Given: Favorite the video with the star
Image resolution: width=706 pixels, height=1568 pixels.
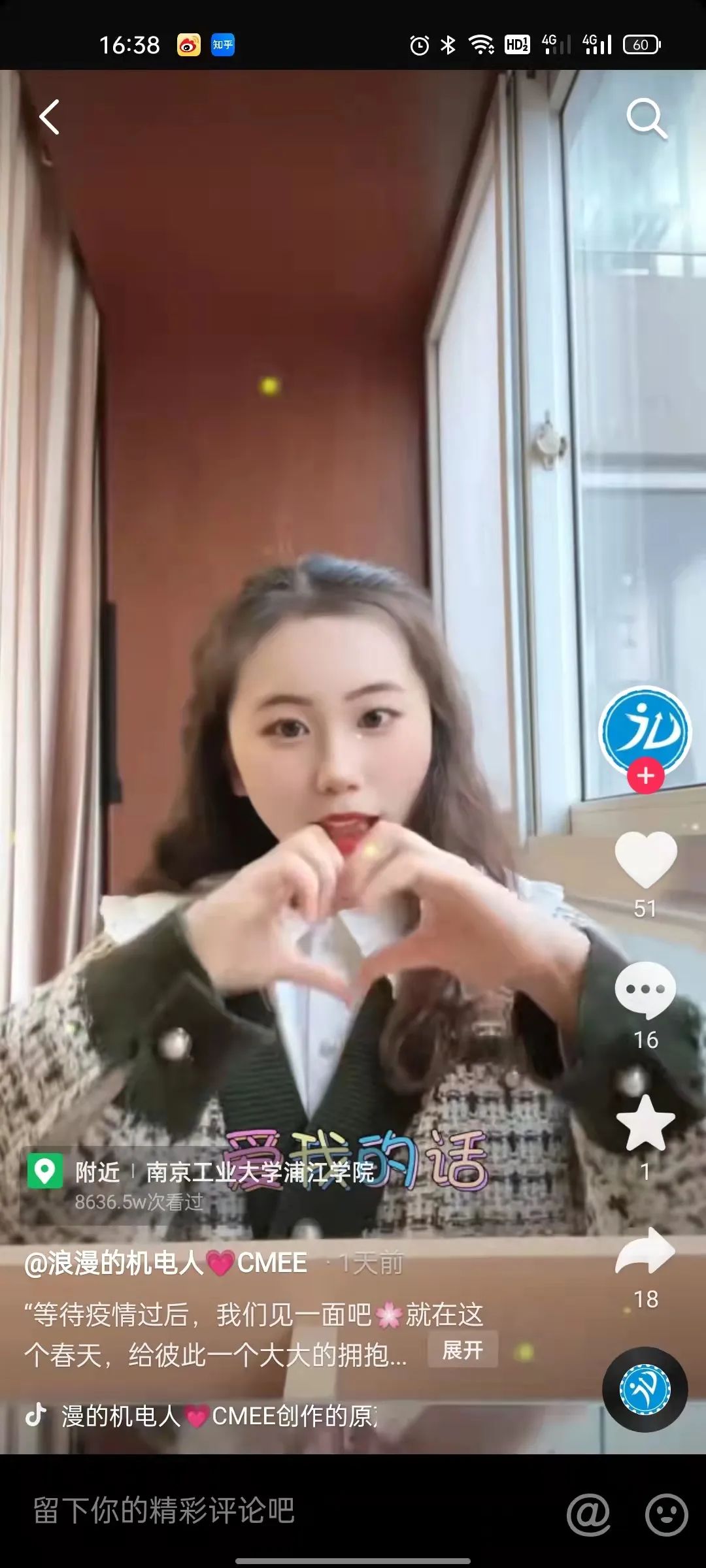Looking at the screenshot, I should [x=645, y=1124].
